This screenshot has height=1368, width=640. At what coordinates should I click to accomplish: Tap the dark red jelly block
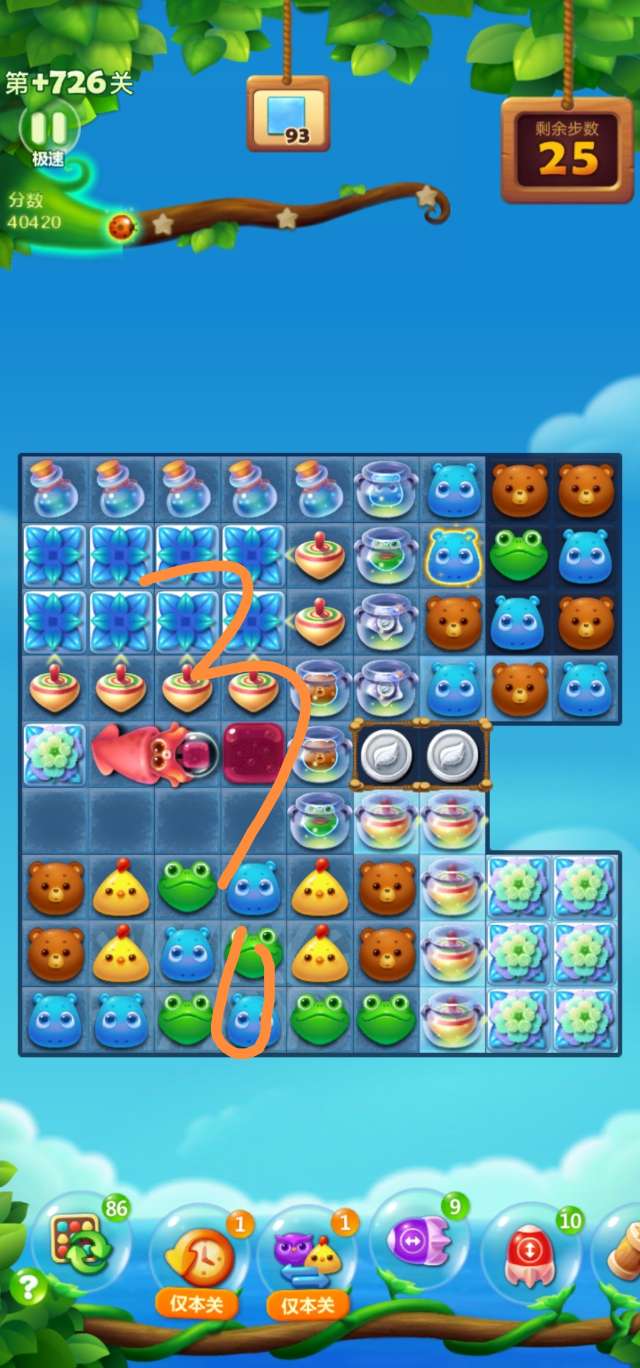click(x=253, y=753)
